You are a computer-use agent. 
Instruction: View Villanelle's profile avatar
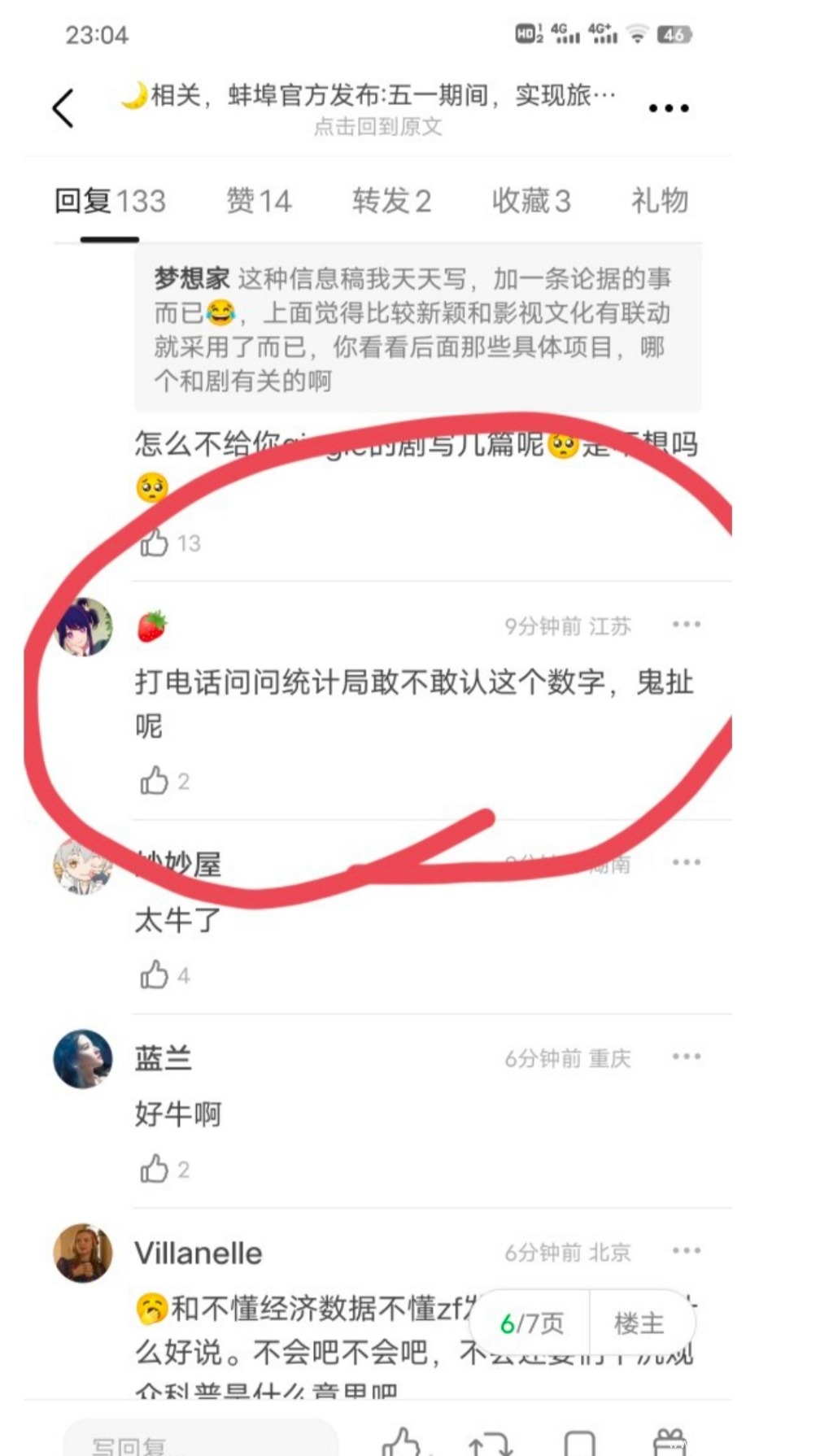[x=83, y=1253]
